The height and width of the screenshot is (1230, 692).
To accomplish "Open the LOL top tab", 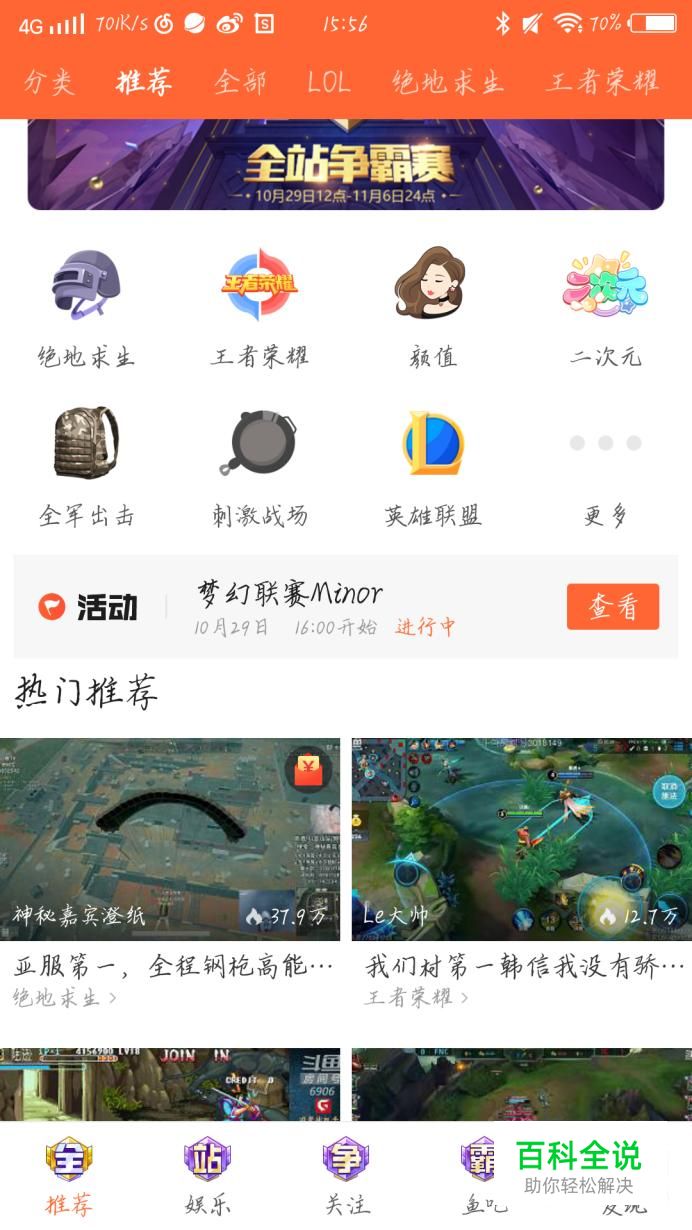I will click(x=329, y=82).
